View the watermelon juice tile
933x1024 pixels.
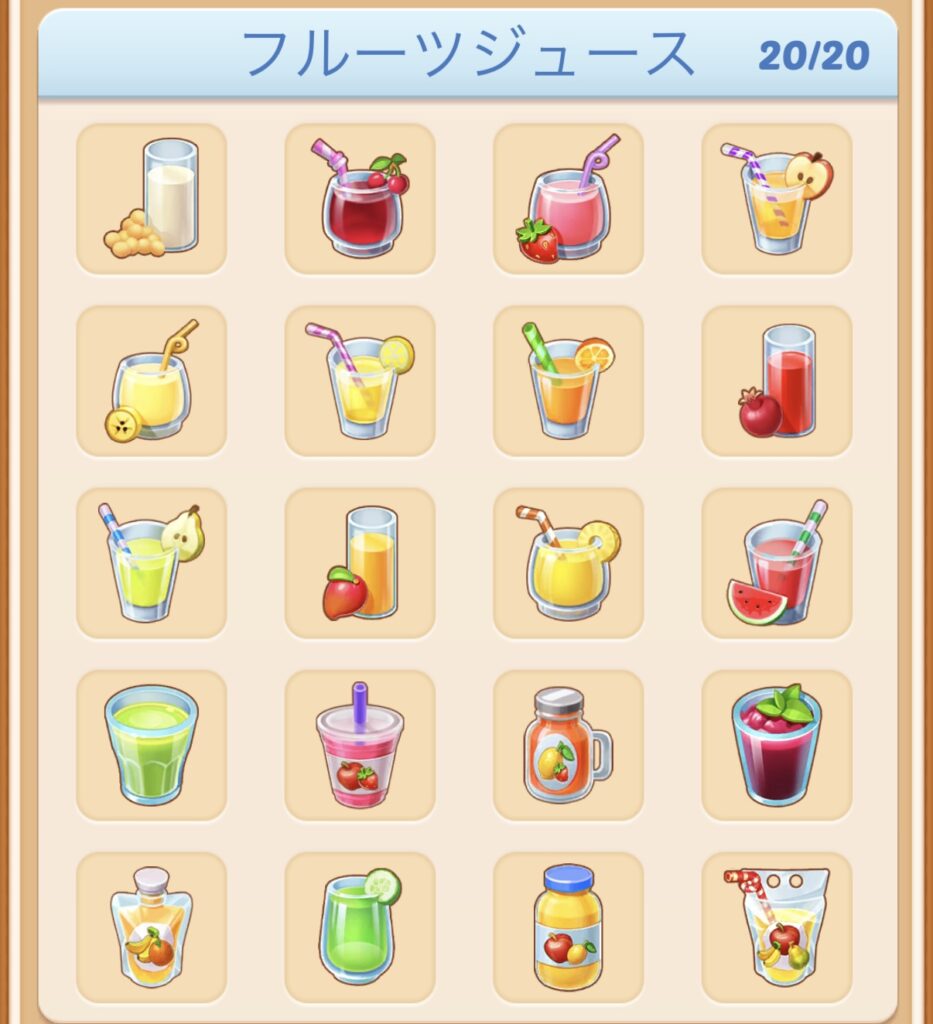(777, 563)
